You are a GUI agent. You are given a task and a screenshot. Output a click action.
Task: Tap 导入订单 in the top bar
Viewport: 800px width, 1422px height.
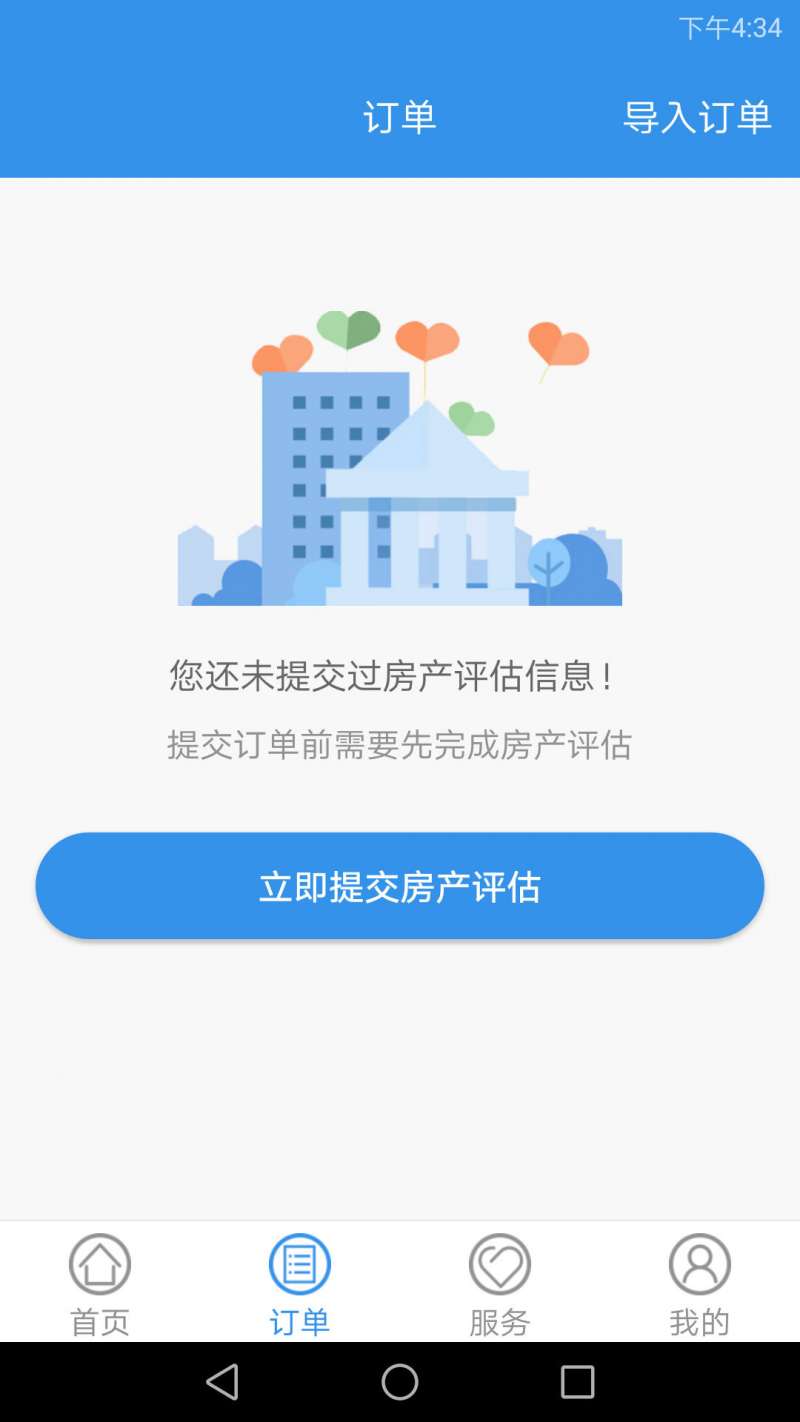pos(697,118)
